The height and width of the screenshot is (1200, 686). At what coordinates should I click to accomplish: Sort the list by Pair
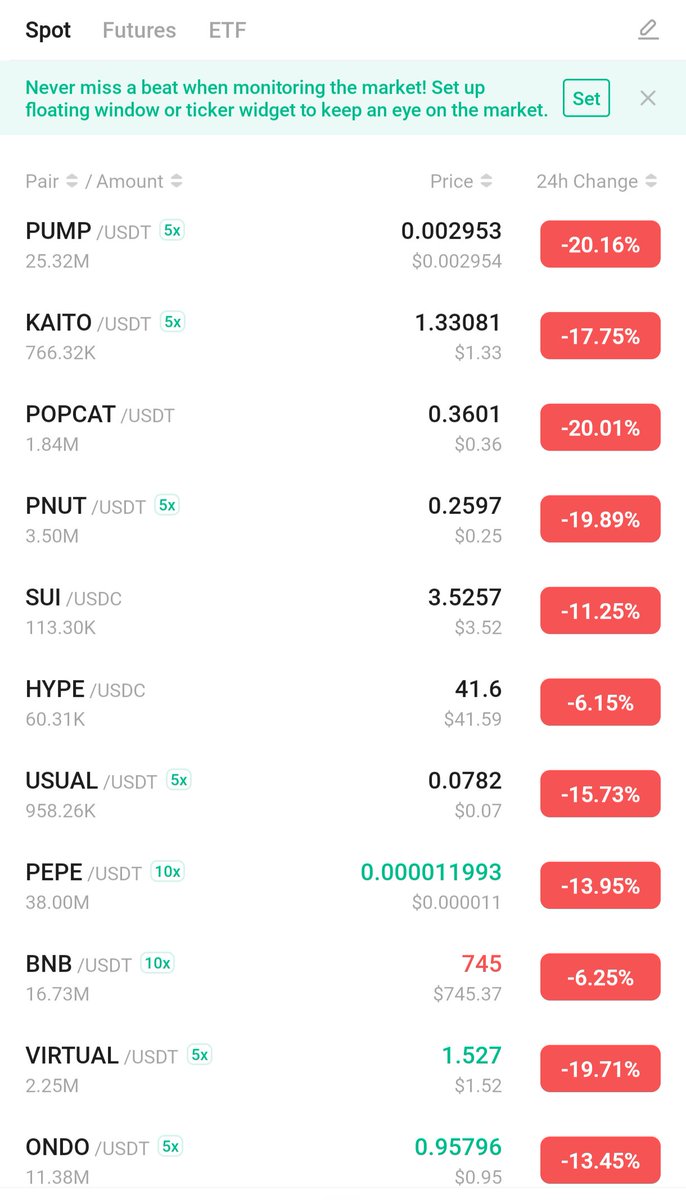point(51,181)
